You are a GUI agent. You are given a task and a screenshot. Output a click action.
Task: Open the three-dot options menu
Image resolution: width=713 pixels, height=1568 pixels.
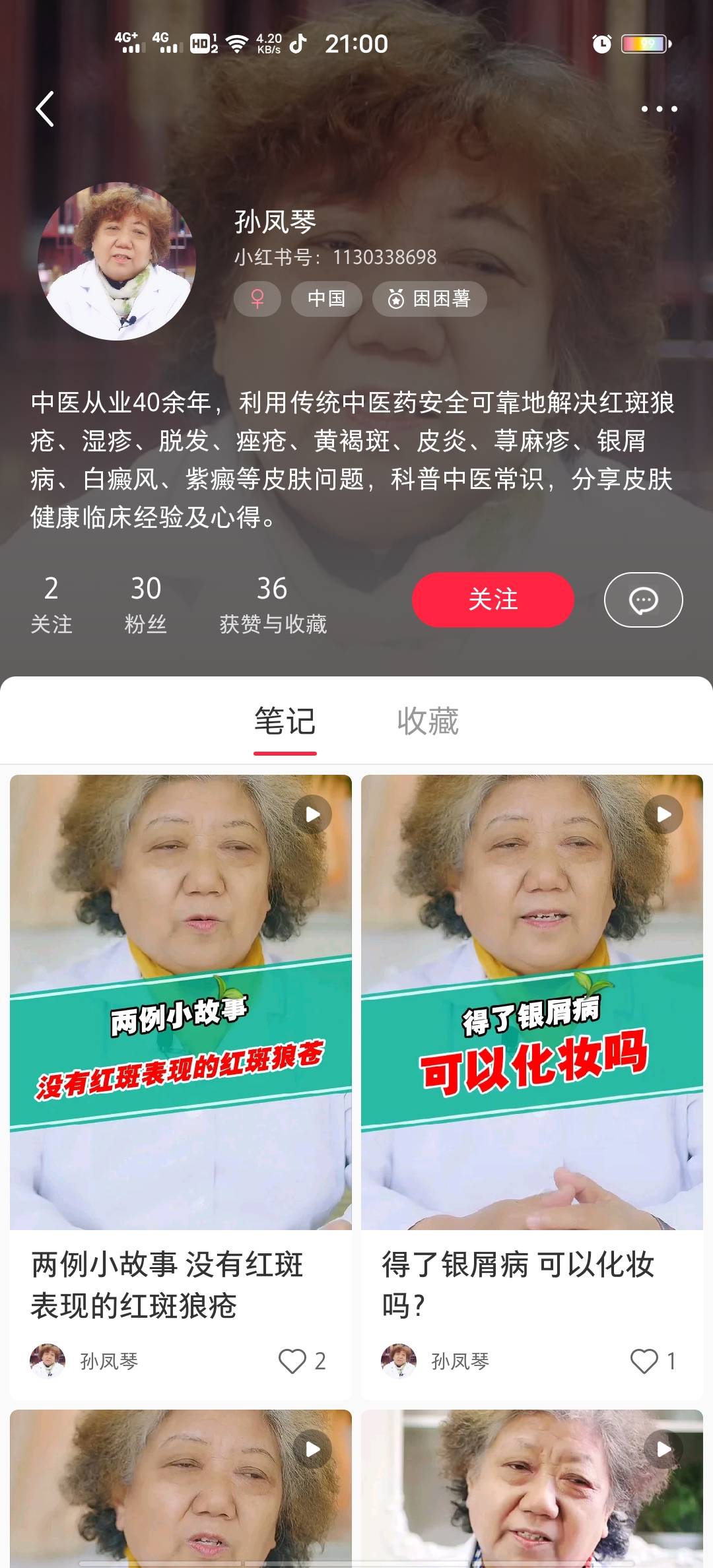pyautogui.click(x=660, y=109)
